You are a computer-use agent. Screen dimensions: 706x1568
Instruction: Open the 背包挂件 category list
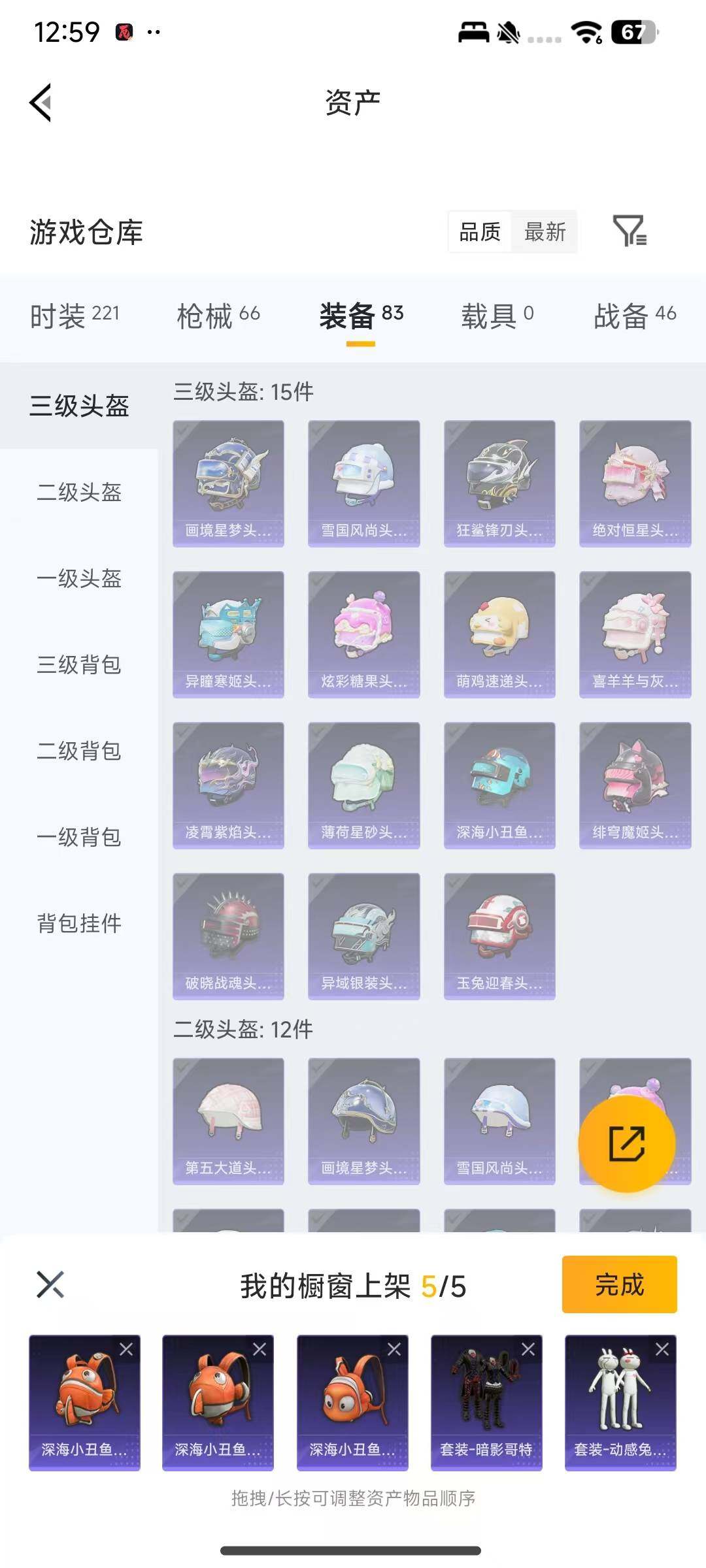click(x=78, y=924)
